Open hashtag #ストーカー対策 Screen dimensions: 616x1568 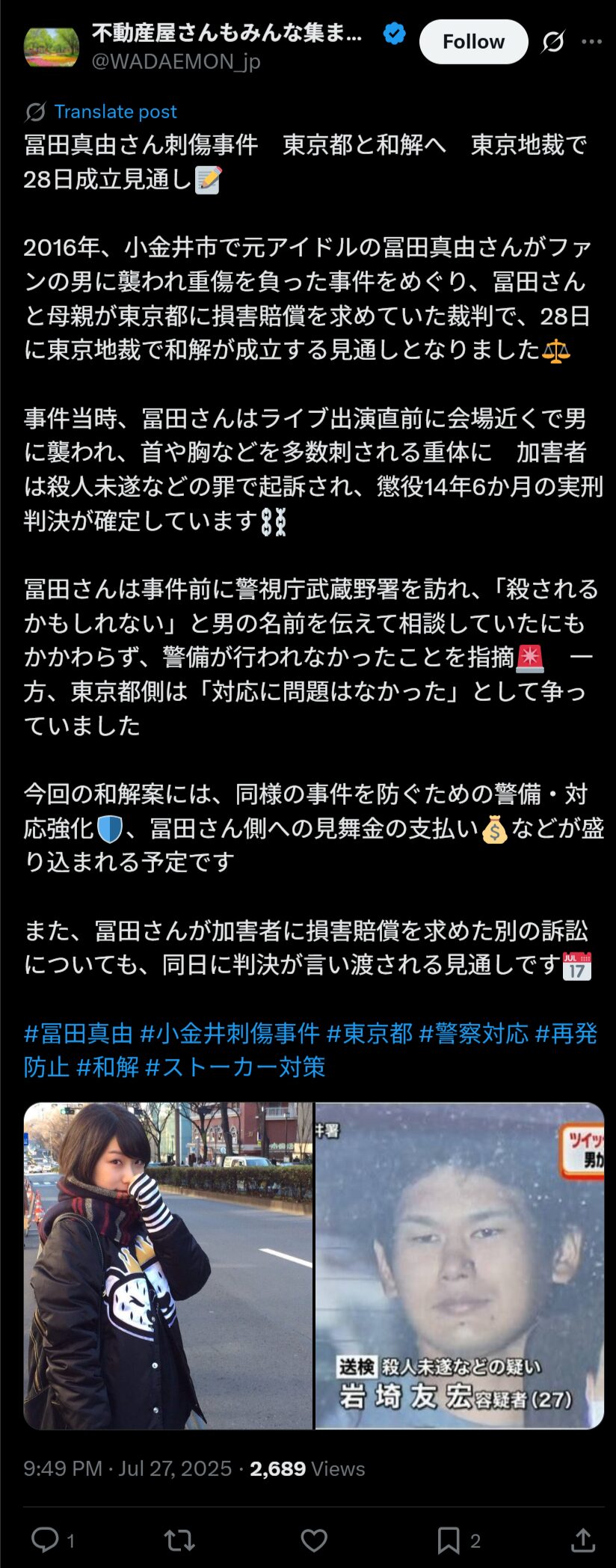[x=235, y=1067]
